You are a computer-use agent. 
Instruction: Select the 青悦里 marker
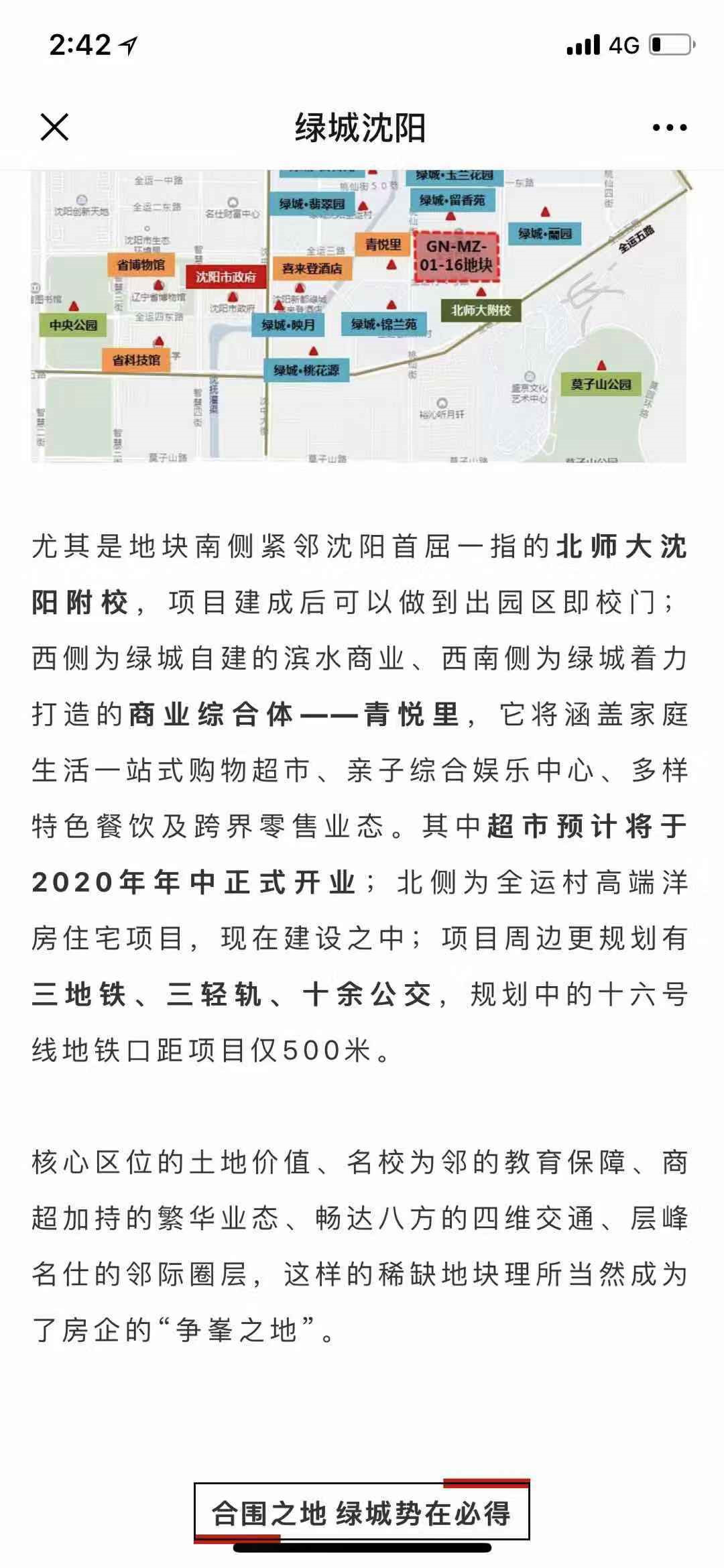pyautogui.click(x=383, y=243)
